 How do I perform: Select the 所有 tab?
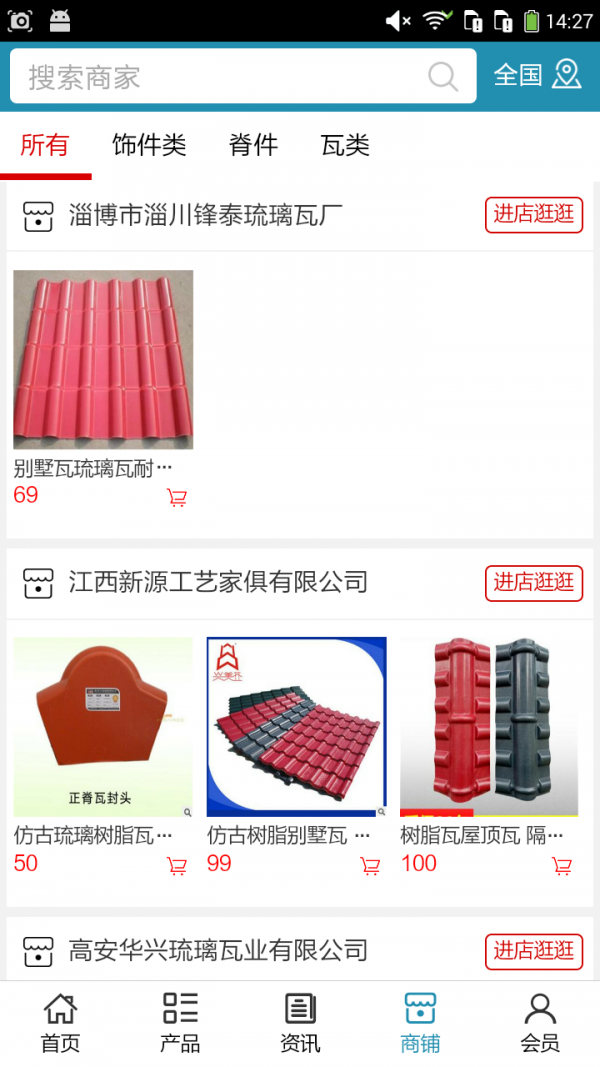tap(45, 145)
